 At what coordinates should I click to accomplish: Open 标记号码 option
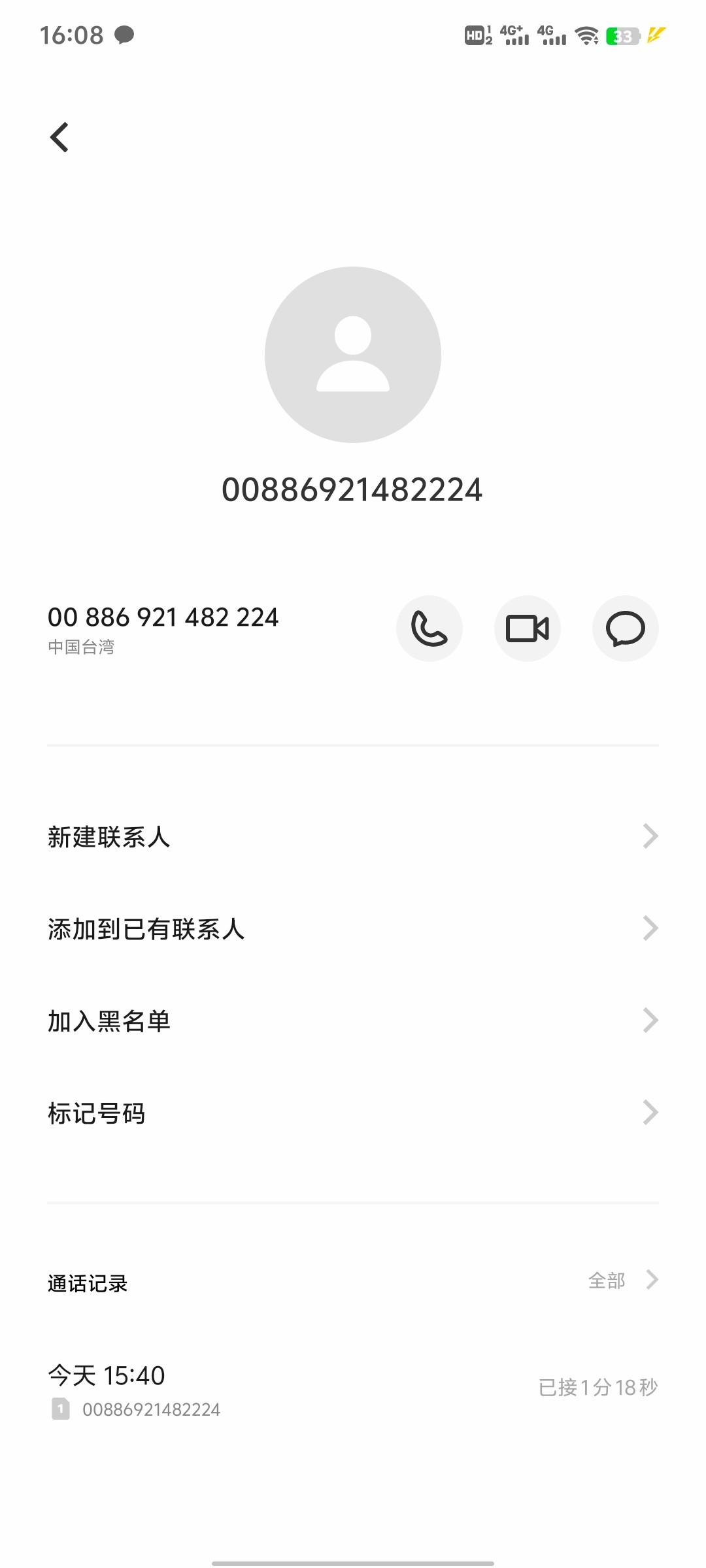(x=353, y=1113)
